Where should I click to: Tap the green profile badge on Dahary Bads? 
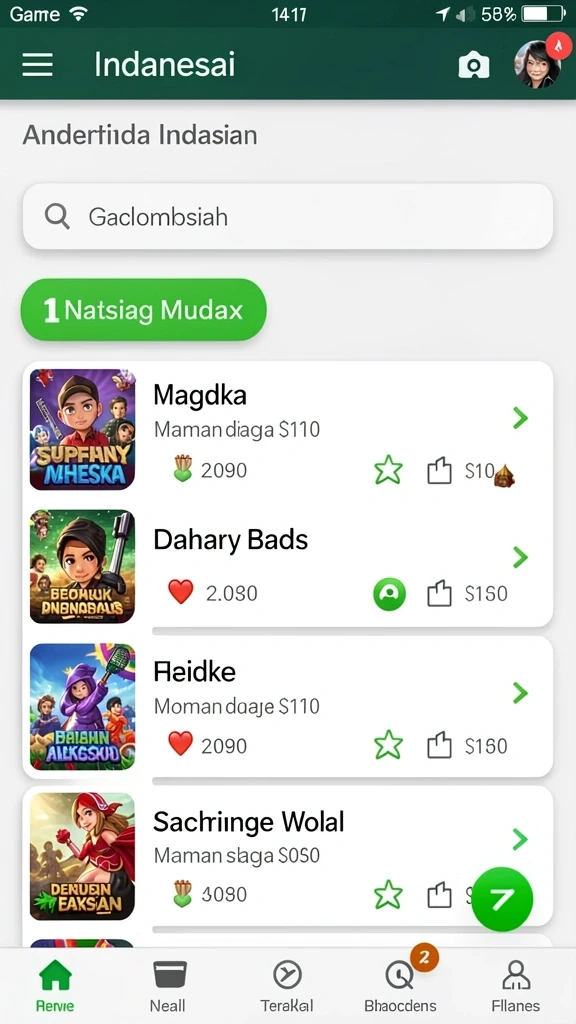pos(389,594)
